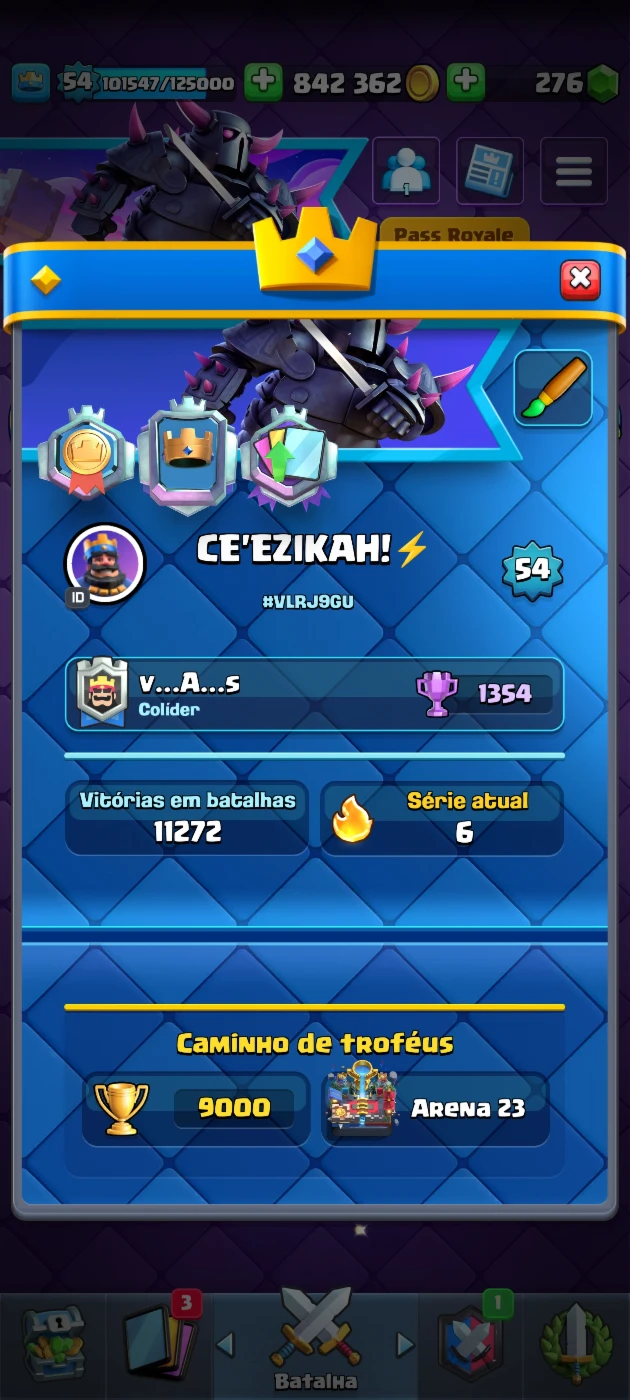Tap the gold medal badge
This screenshot has height=1400, width=630.
pyautogui.click(x=86, y=452)
